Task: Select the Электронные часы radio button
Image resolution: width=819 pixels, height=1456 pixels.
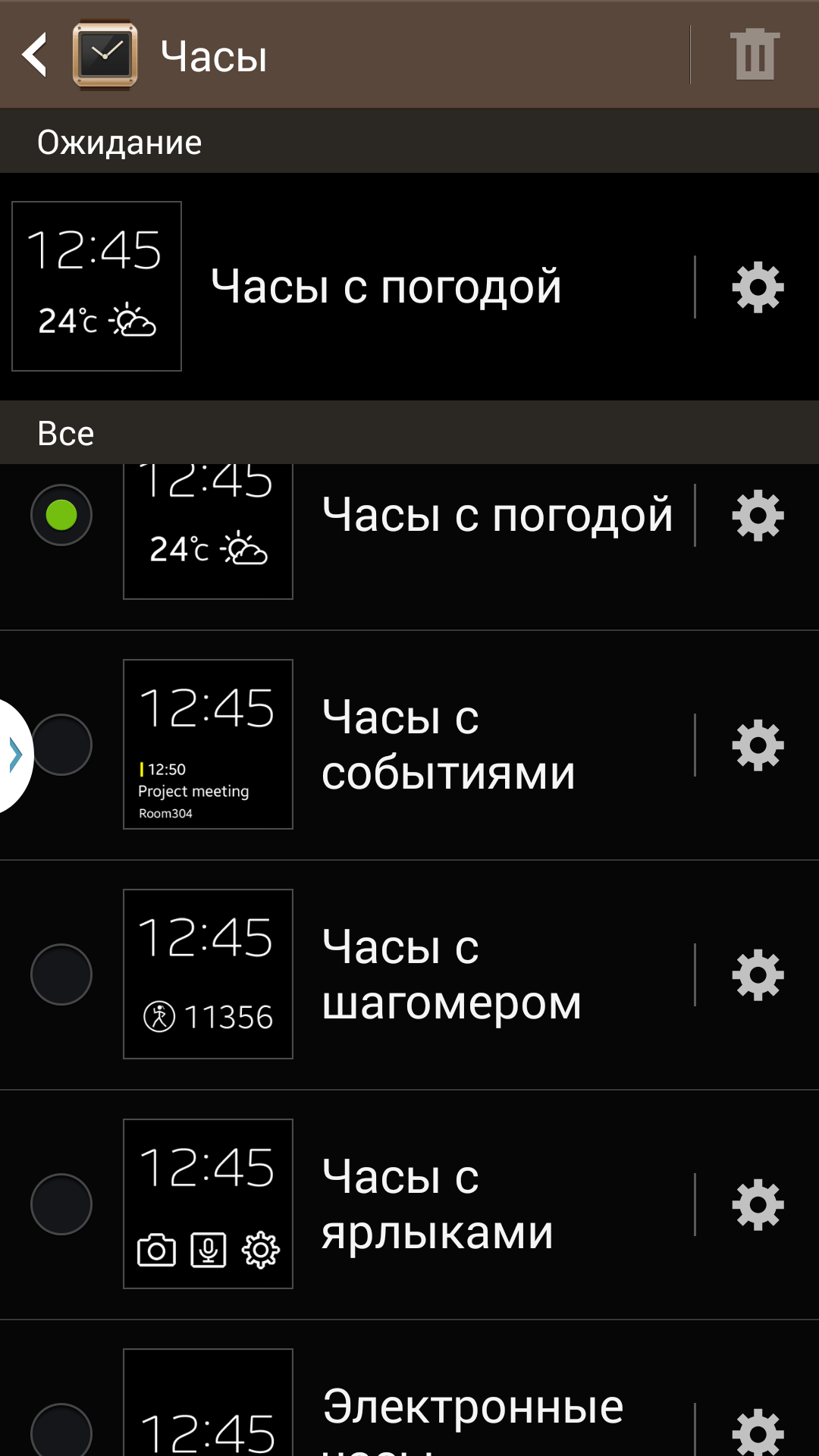Action: 61,1430
